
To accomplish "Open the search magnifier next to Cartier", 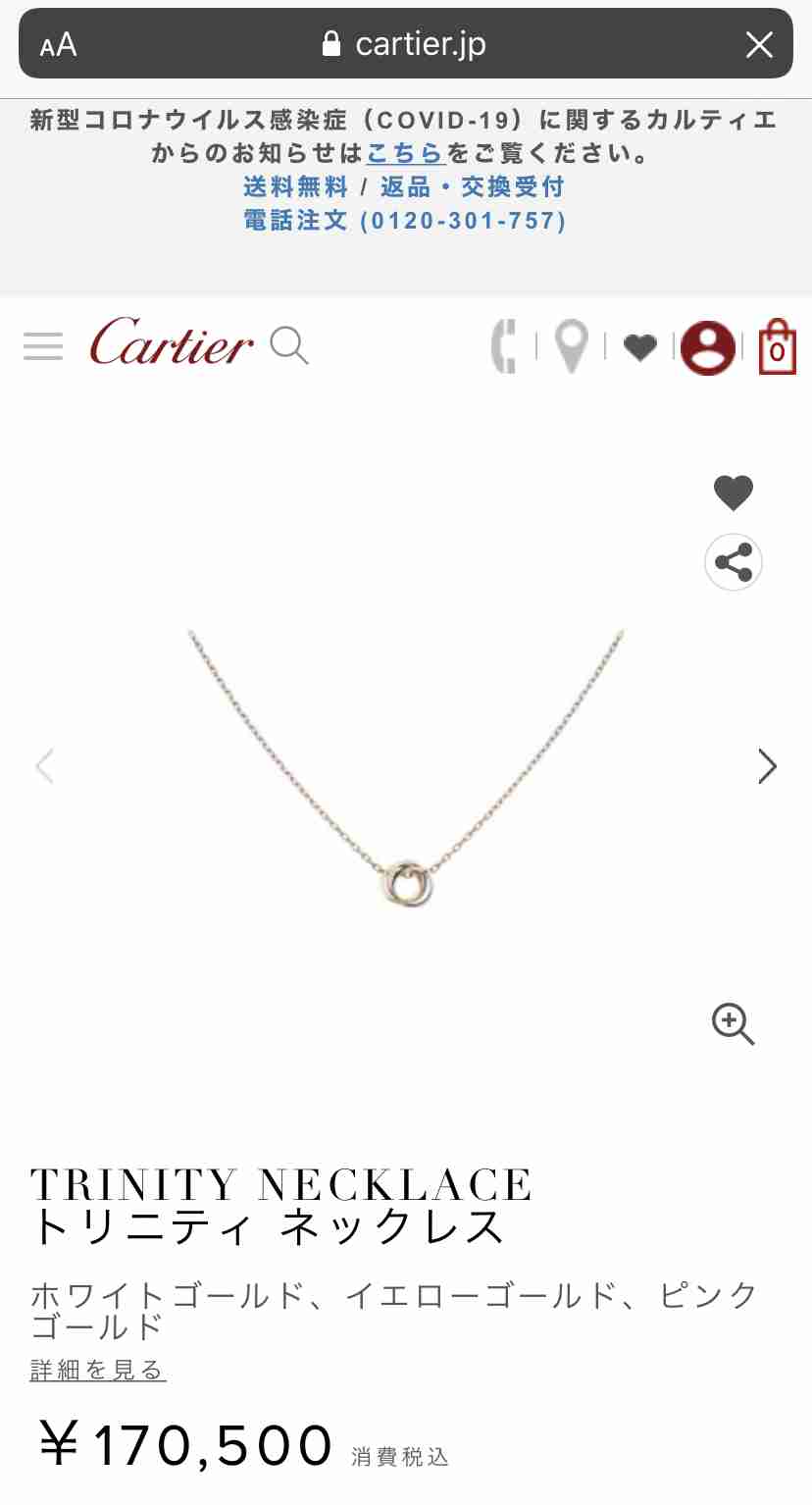I will click(289, 345).
